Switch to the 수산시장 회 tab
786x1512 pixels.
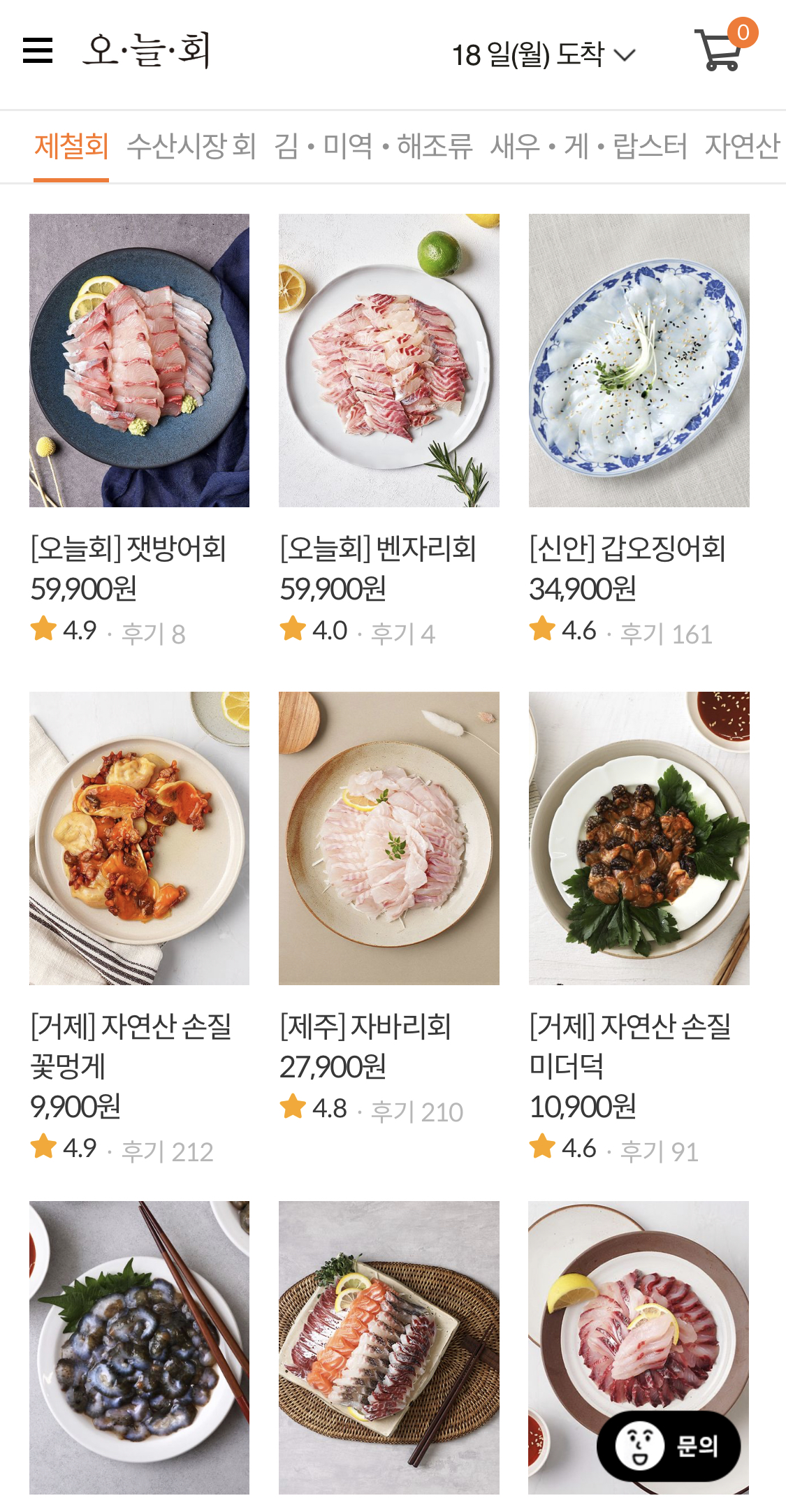(191, 147)
